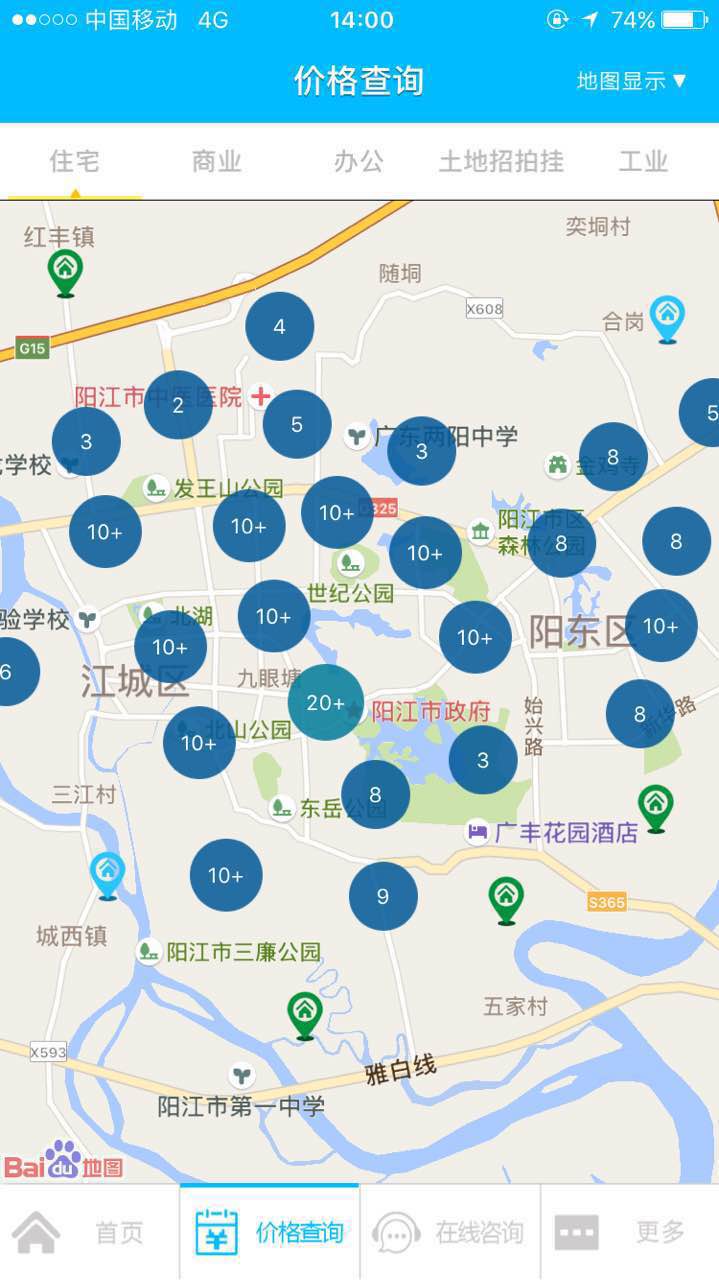Open the 地图显示 dropdown
The image size is (719, 1280).
click(x=632, y=81)
